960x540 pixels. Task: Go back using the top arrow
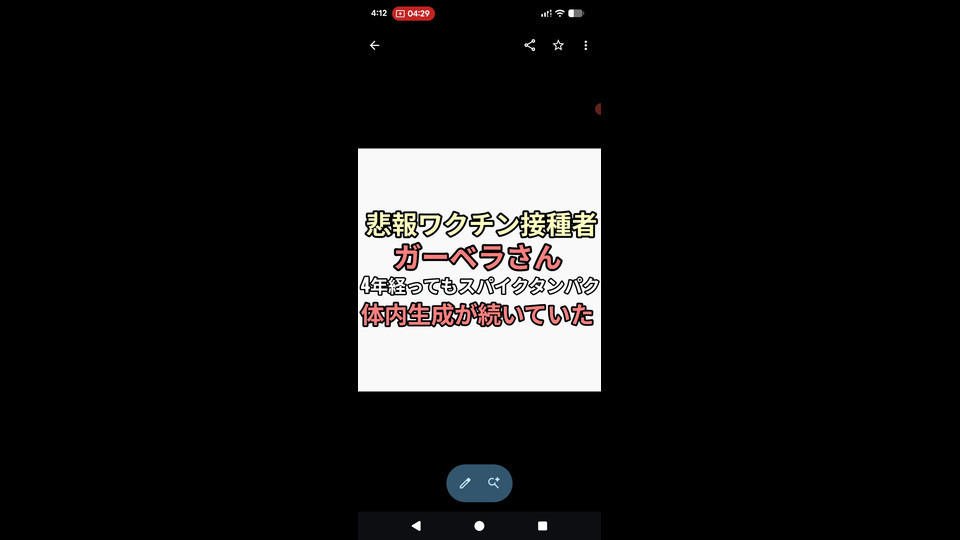(374, 45)
